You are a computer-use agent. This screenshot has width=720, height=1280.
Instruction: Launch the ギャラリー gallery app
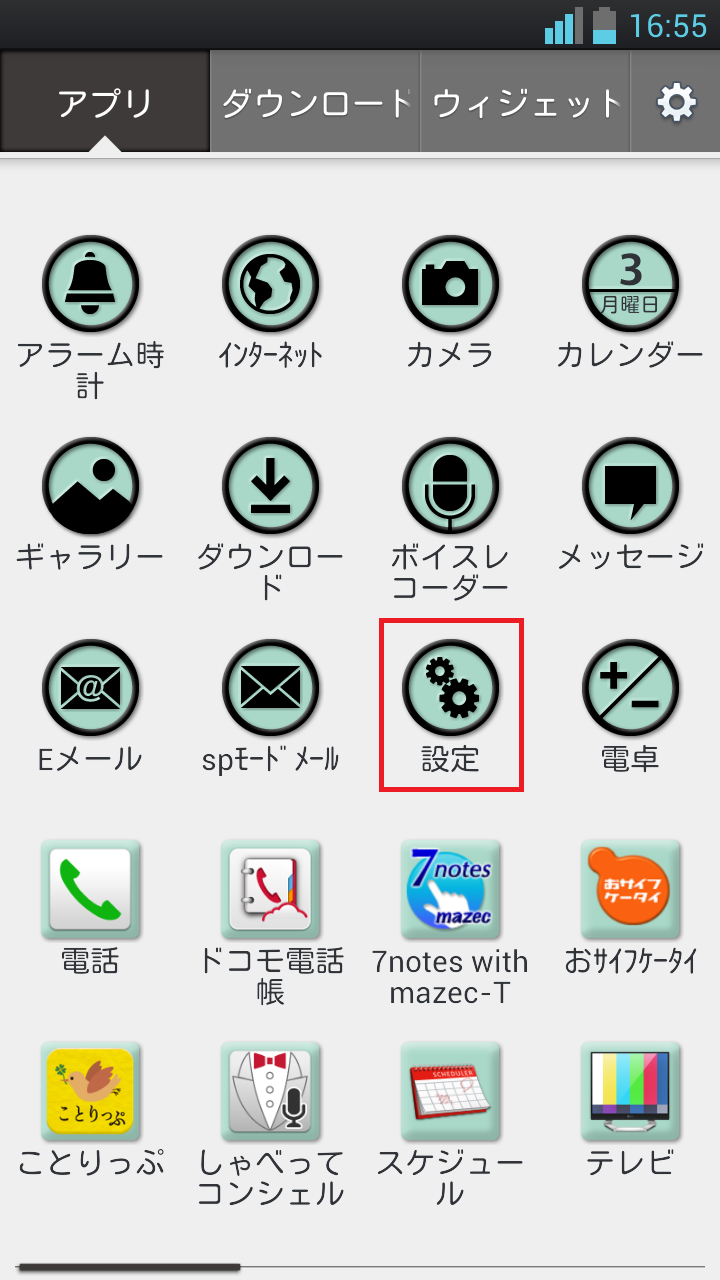click(x=91, y=486)
